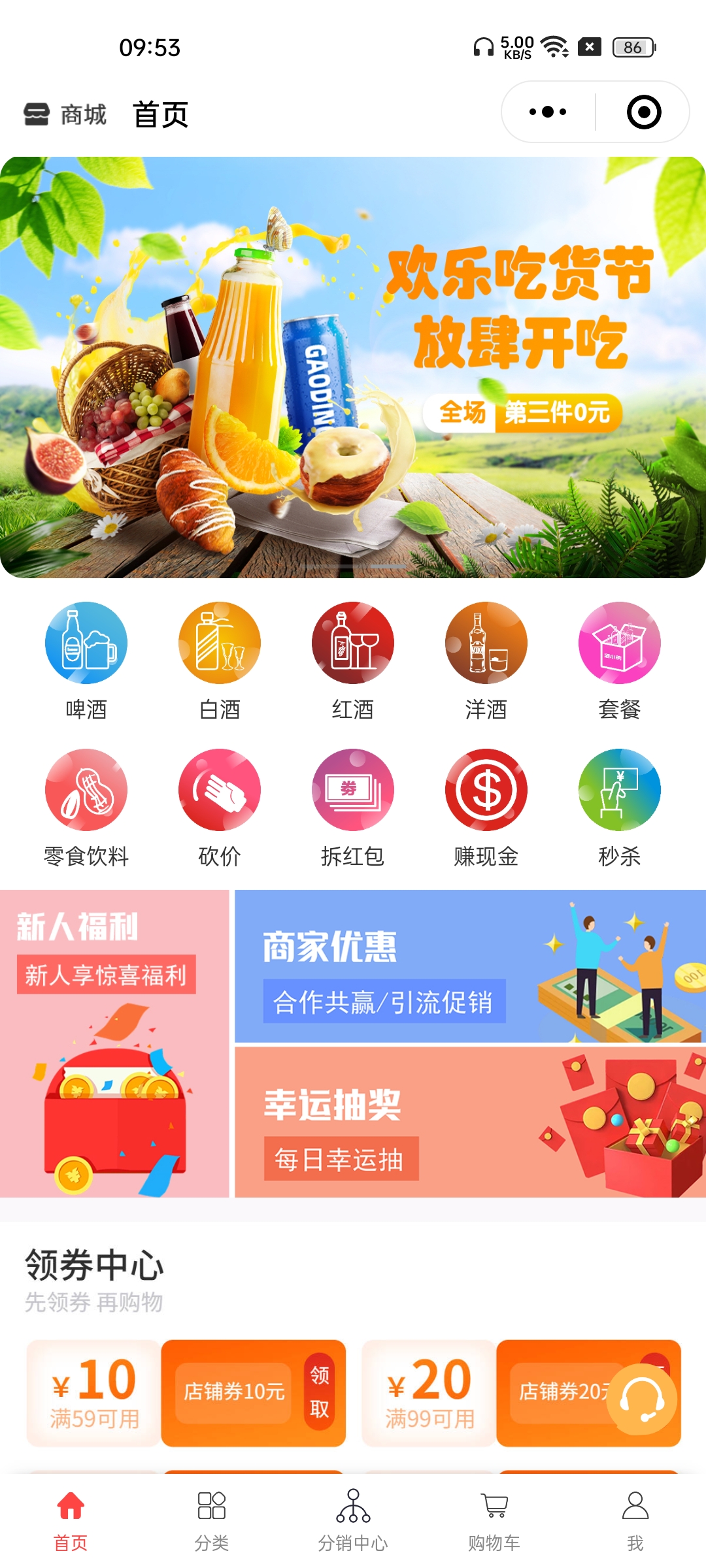Claim the 店铺券10元 coupon
Viewport: 706px width, 1568px height.
(x=319, y=1392)
